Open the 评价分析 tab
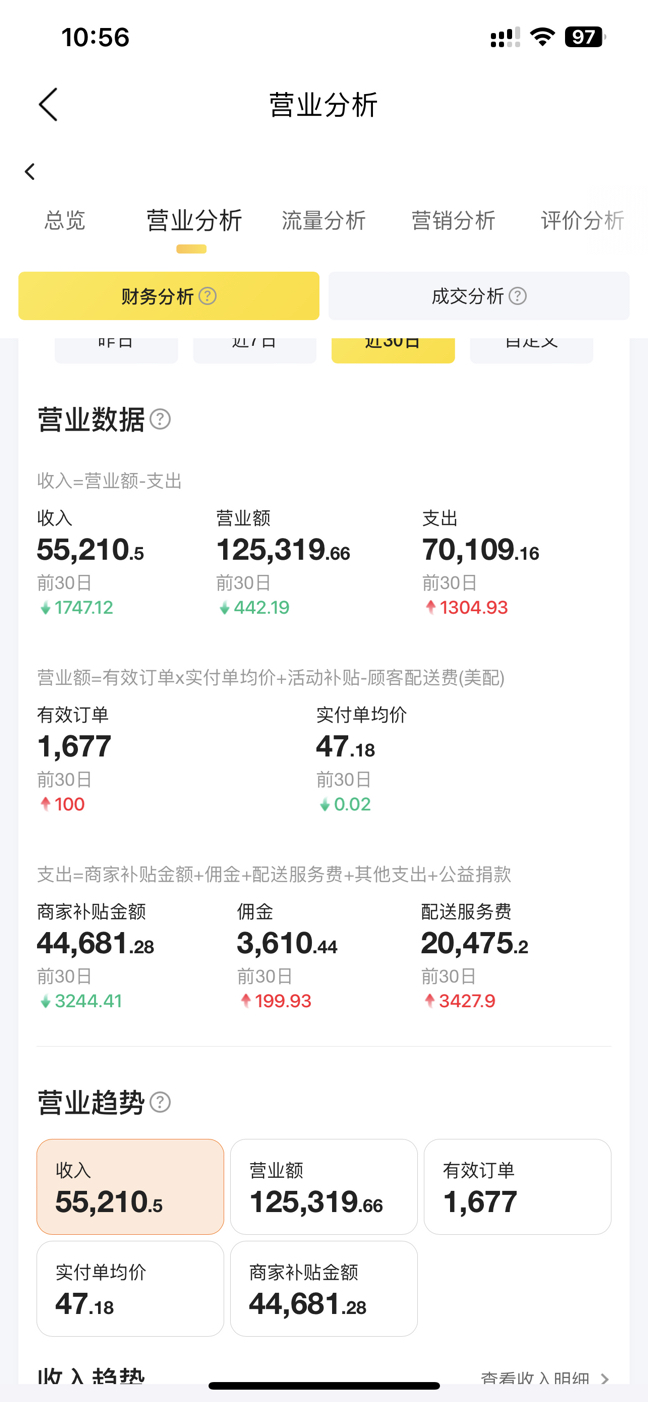 (x=582, y=221)
